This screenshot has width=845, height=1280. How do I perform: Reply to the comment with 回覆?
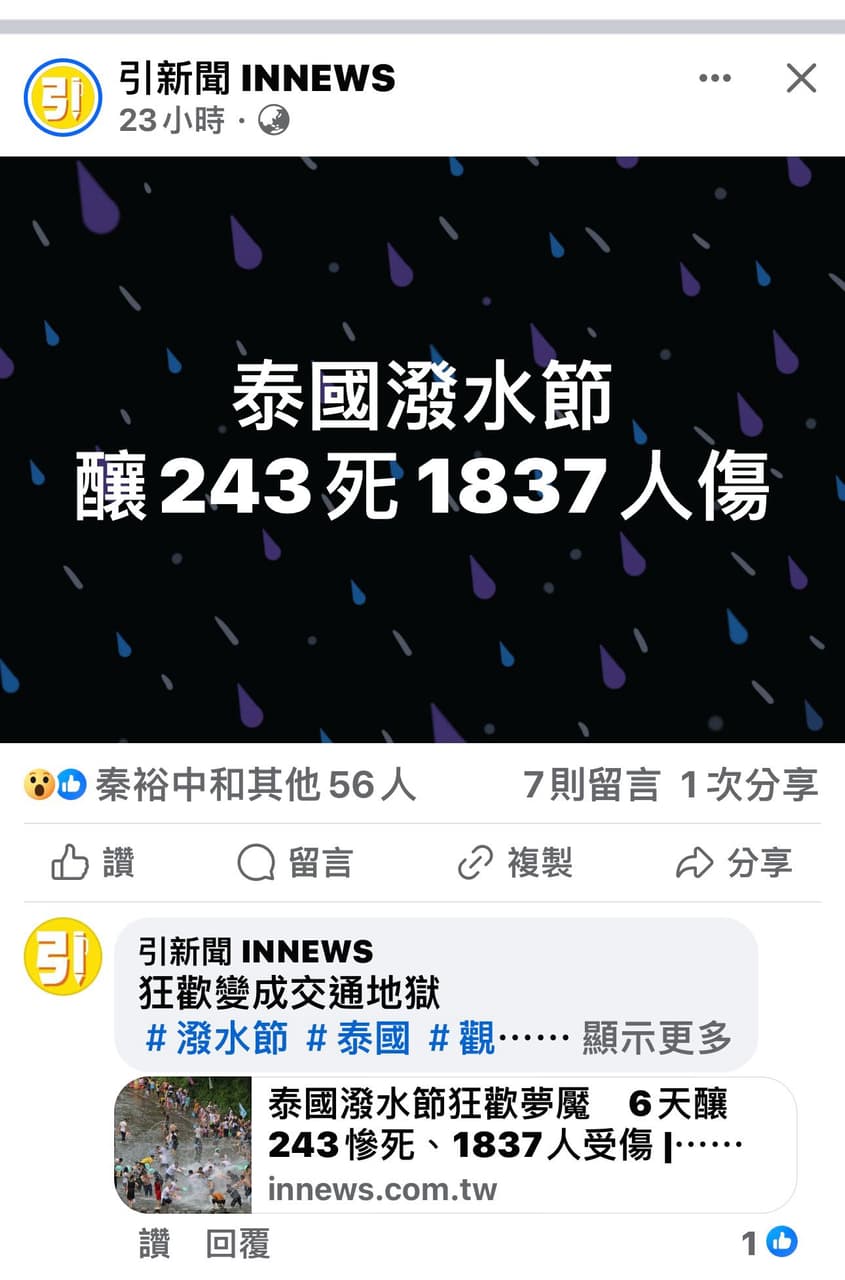point(237,1245)
